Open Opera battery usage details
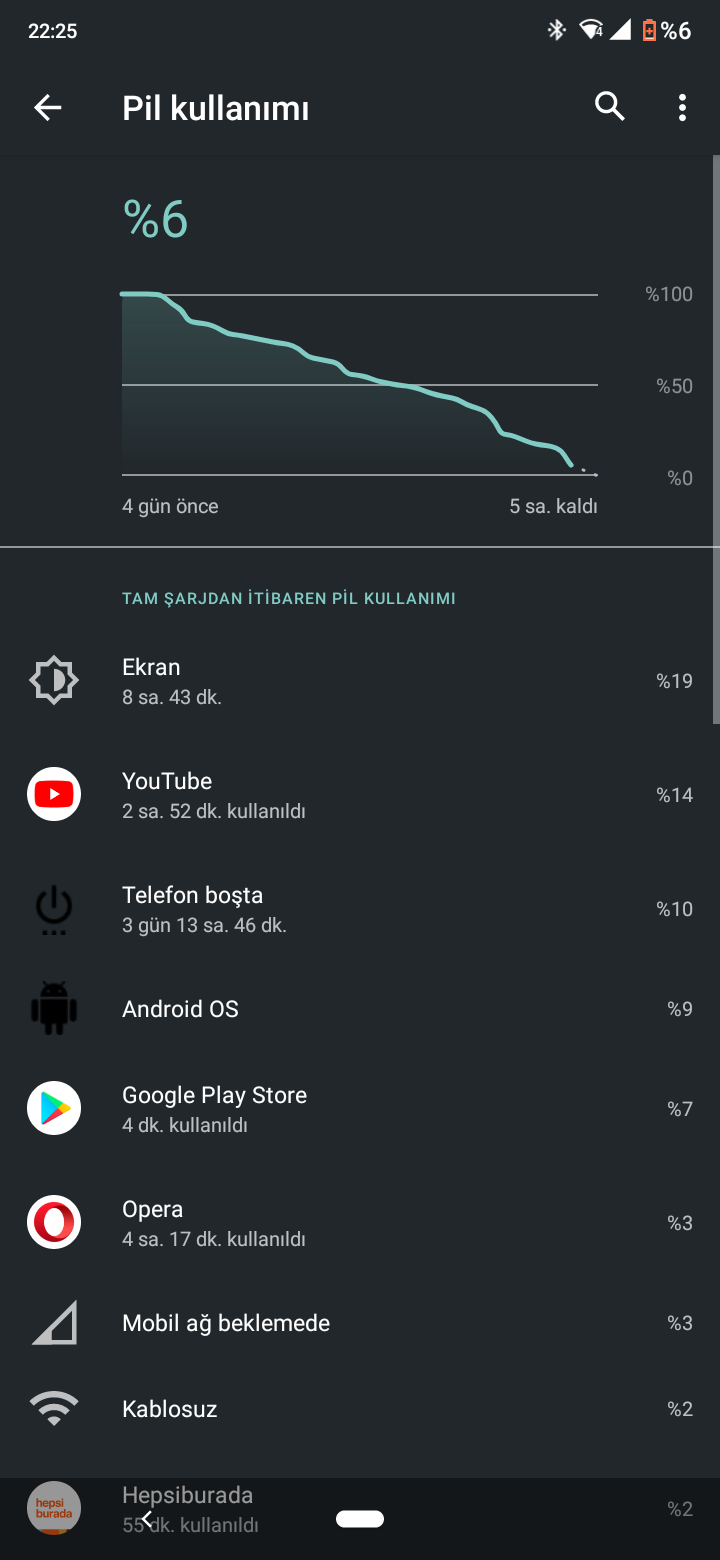The image size is (720, 1560). click(x=360, y=1223)
